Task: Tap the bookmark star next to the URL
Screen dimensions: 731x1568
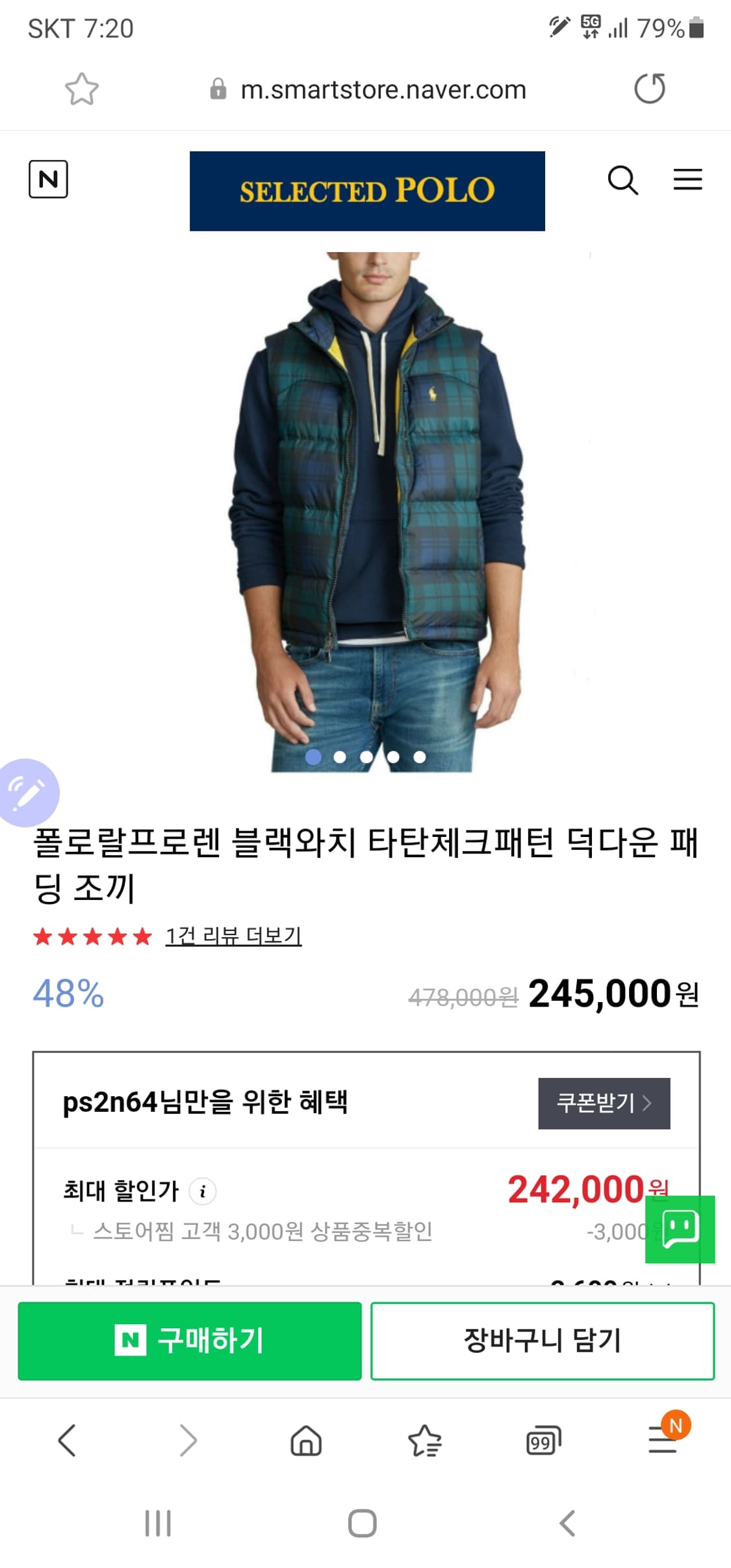Action: point(83,89)
